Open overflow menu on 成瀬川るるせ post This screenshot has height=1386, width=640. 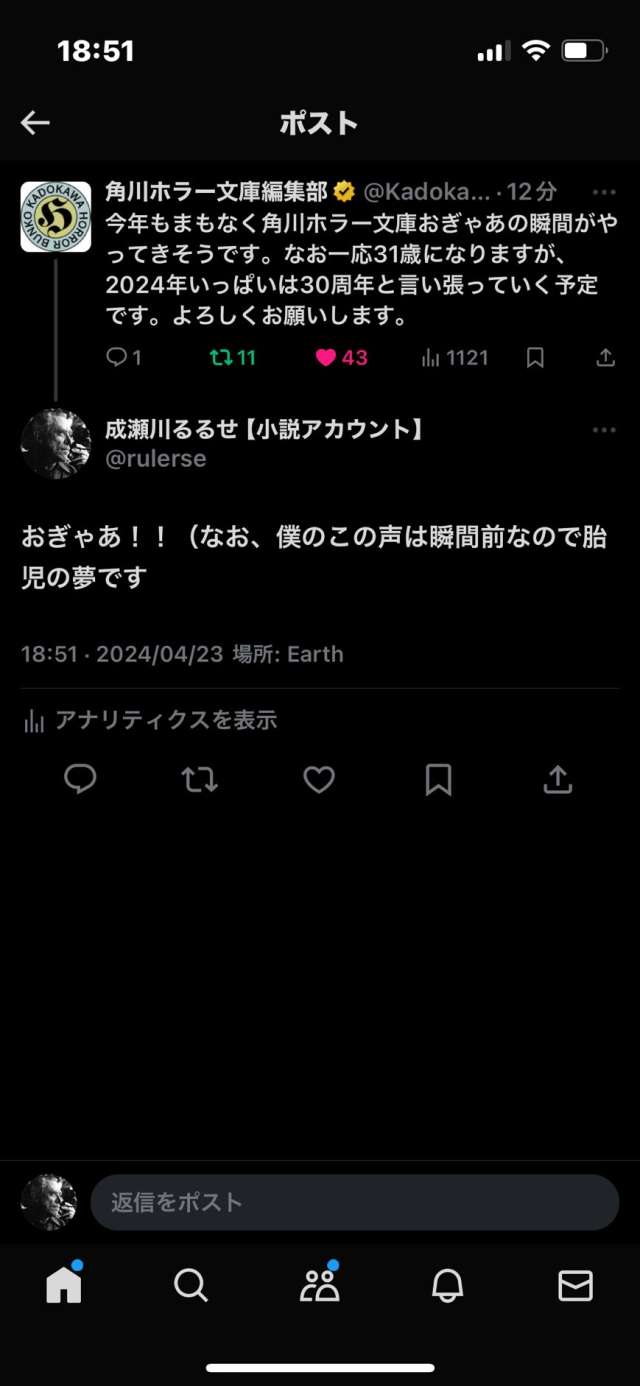604,430
